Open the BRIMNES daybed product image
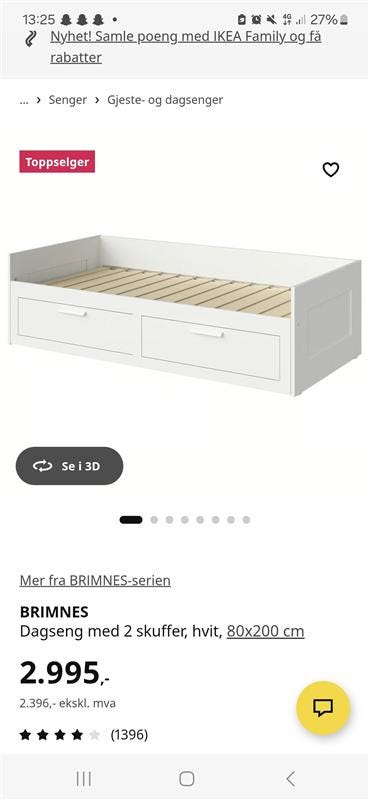The width and height of the screenshot is (369, 800). 185,315
